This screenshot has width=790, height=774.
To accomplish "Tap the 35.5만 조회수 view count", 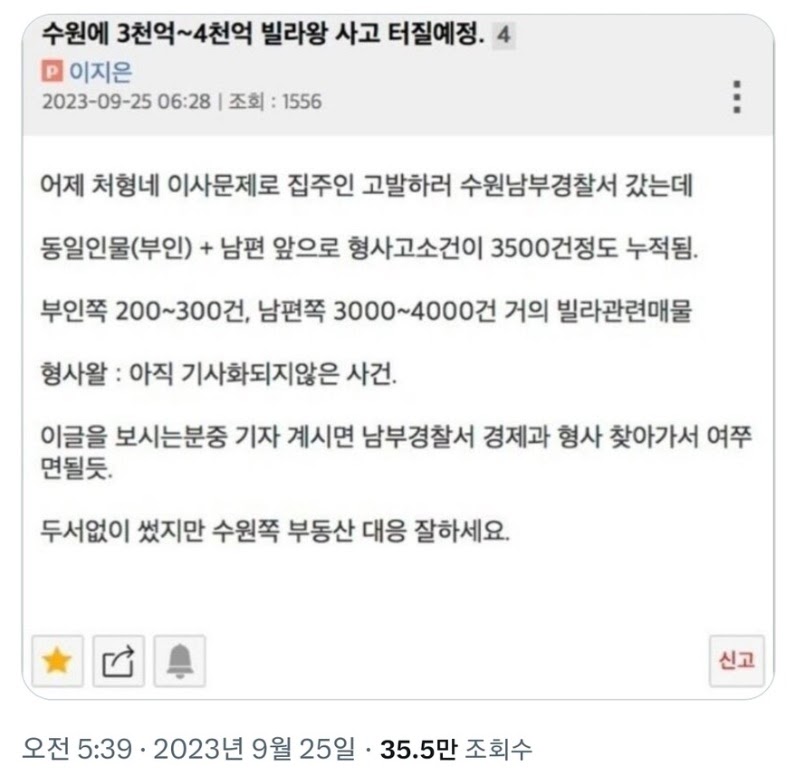I will [x=456, y=748].
